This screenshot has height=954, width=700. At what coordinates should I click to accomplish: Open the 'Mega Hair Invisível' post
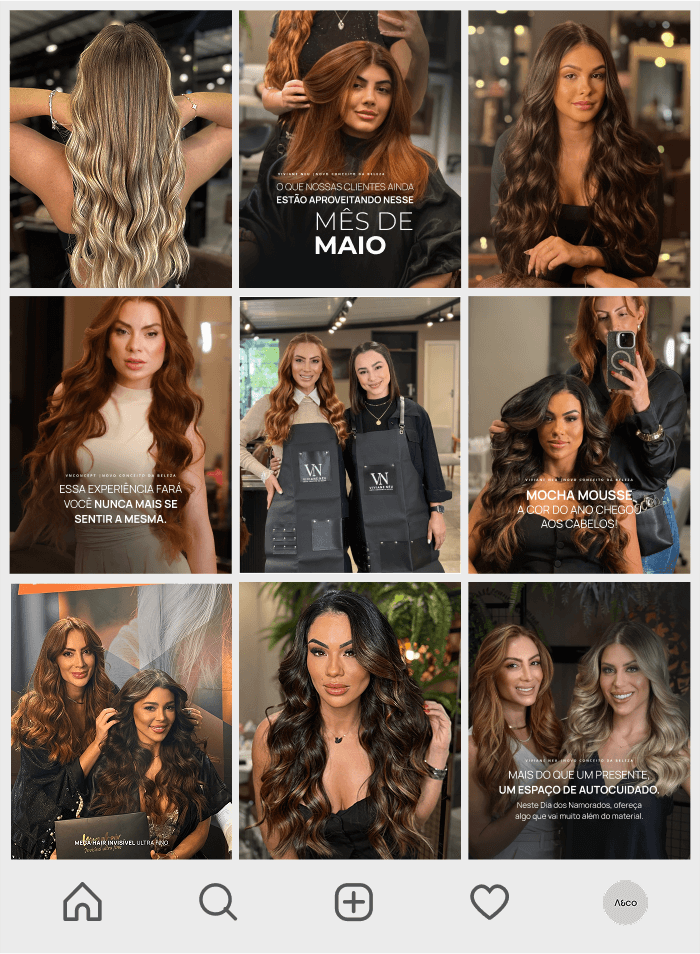[x=121, y=721]
